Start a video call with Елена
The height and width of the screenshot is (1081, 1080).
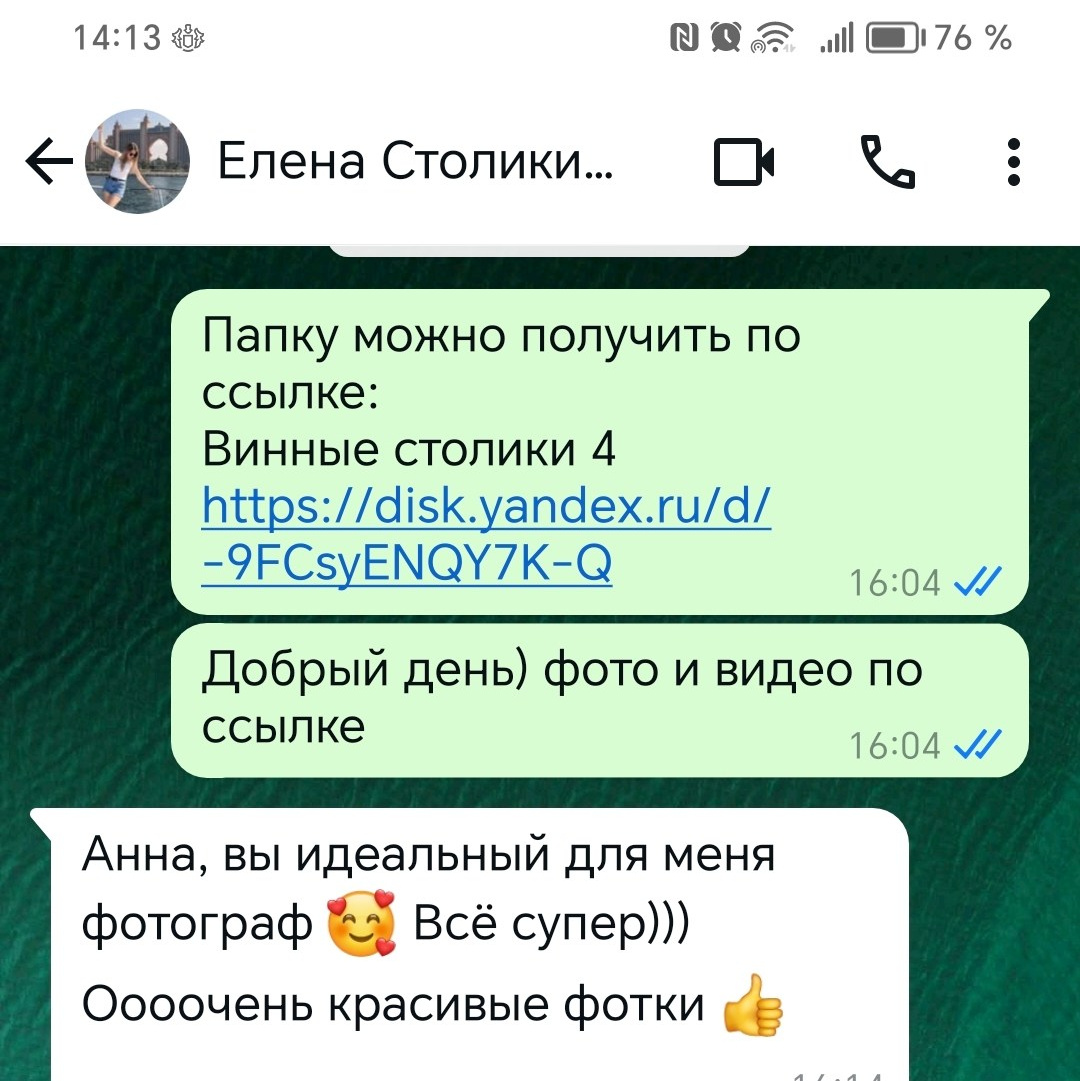(x=744, y=162)
